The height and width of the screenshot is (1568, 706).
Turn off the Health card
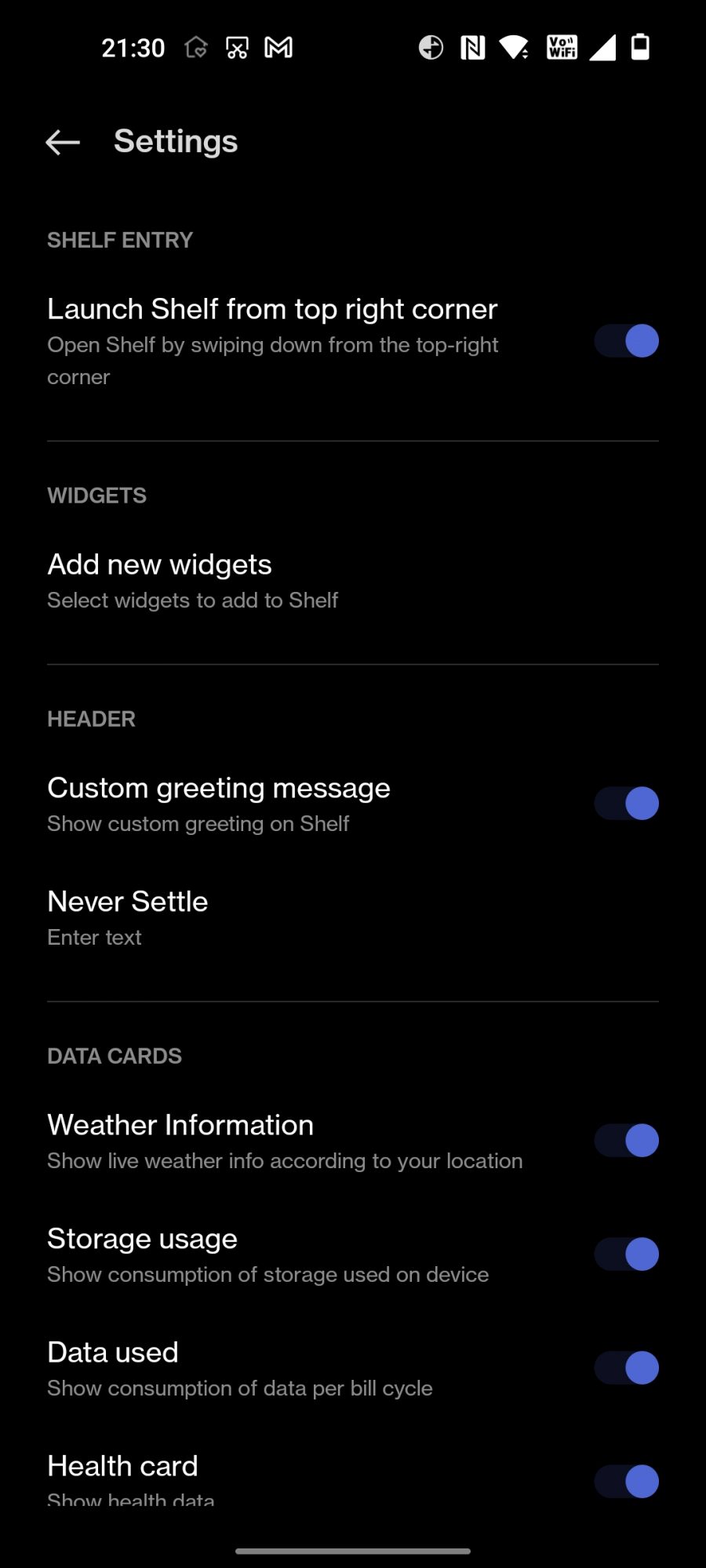tap(626, 1482)
